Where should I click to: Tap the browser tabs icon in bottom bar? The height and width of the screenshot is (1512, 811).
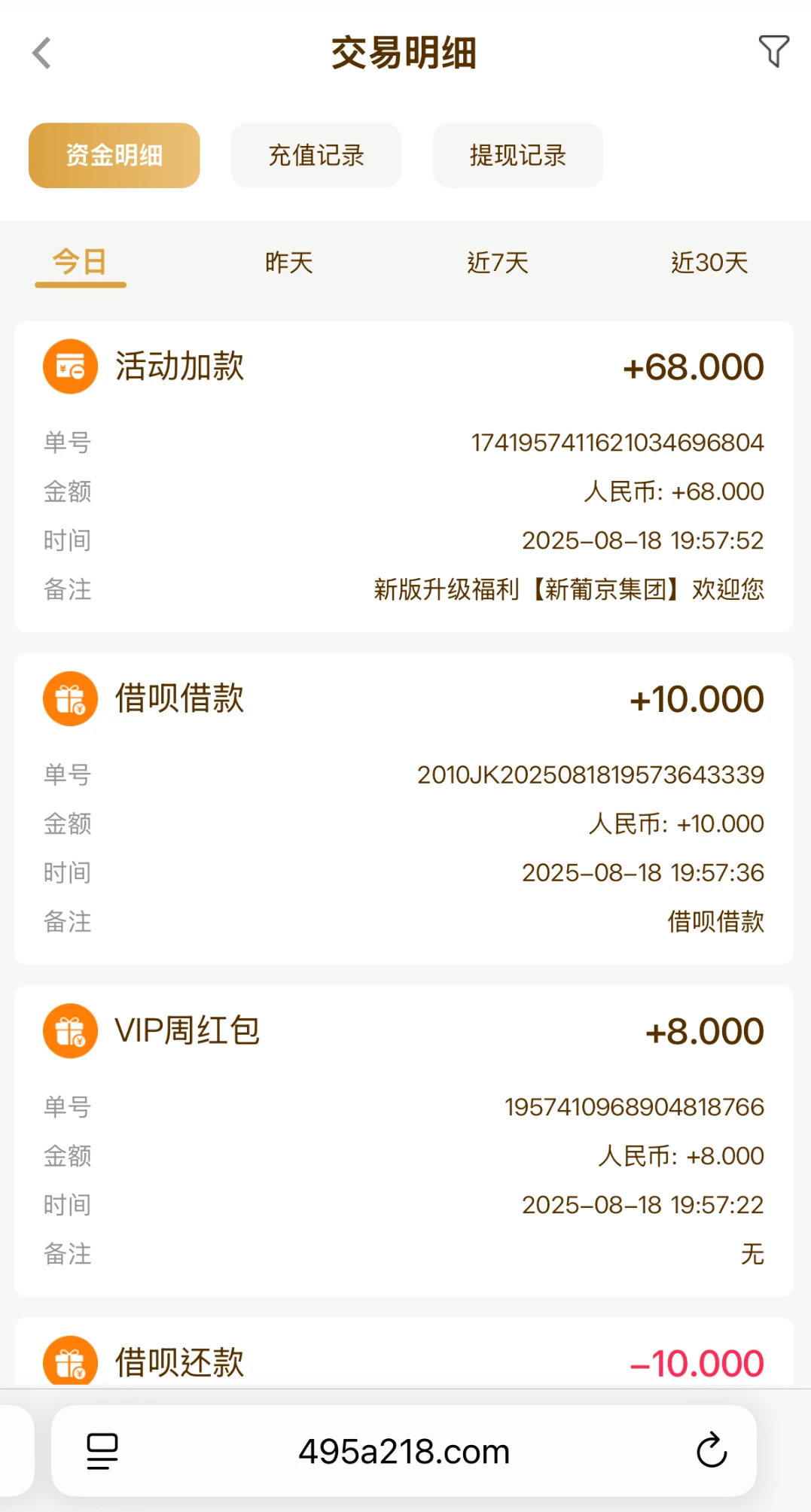102,1450
